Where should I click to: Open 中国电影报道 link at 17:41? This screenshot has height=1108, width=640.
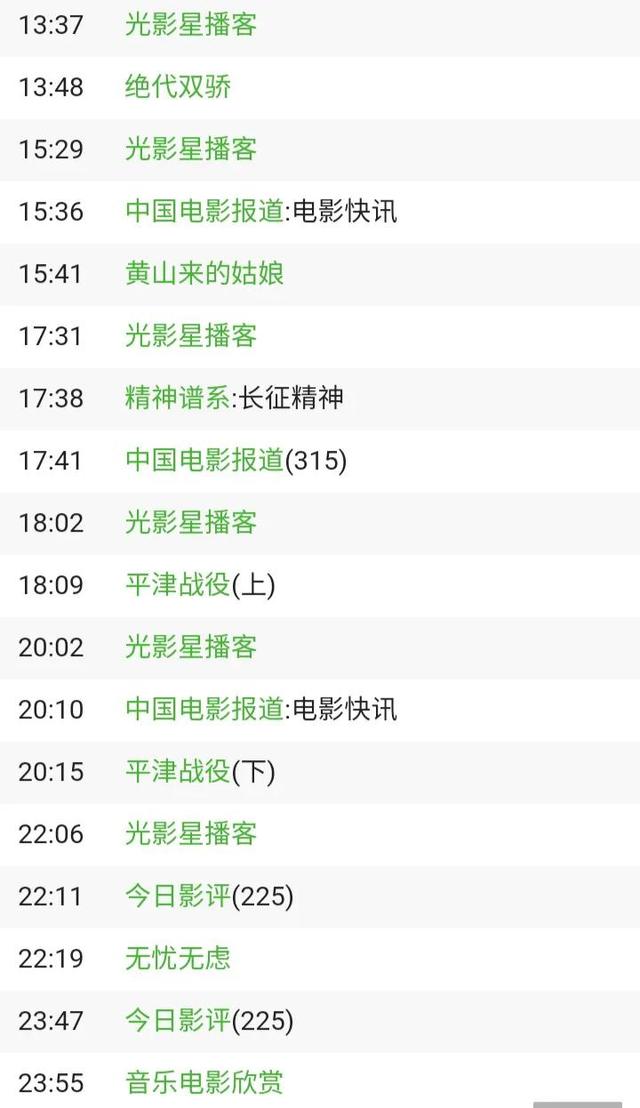point(204,460)
